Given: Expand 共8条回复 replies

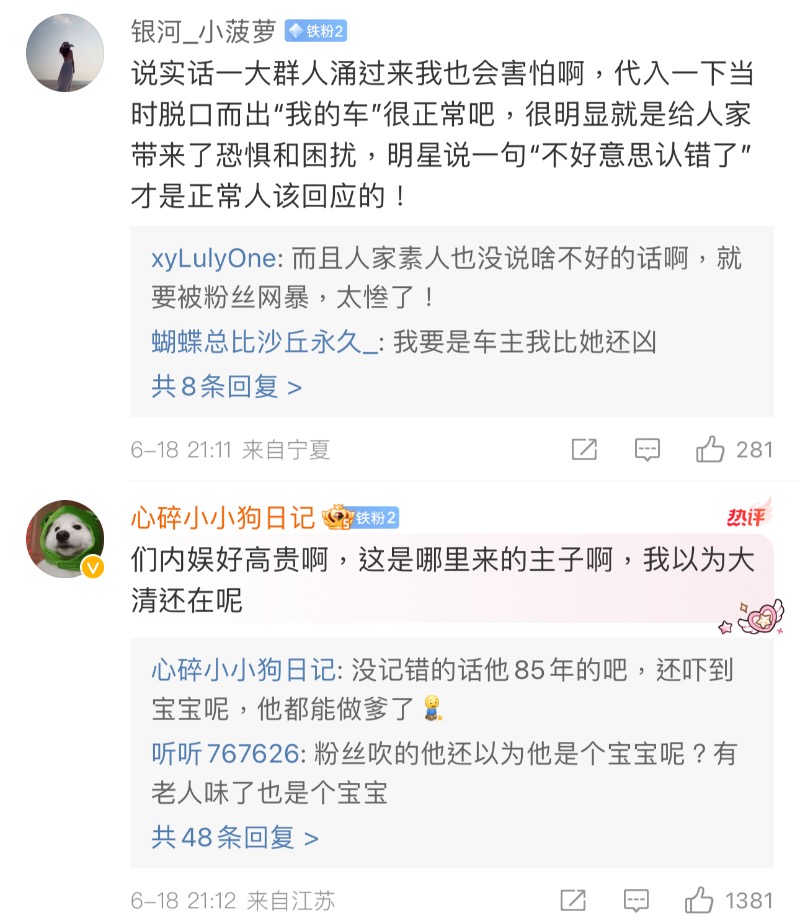Looking at the screenshot, I should (x=226, y=386).
